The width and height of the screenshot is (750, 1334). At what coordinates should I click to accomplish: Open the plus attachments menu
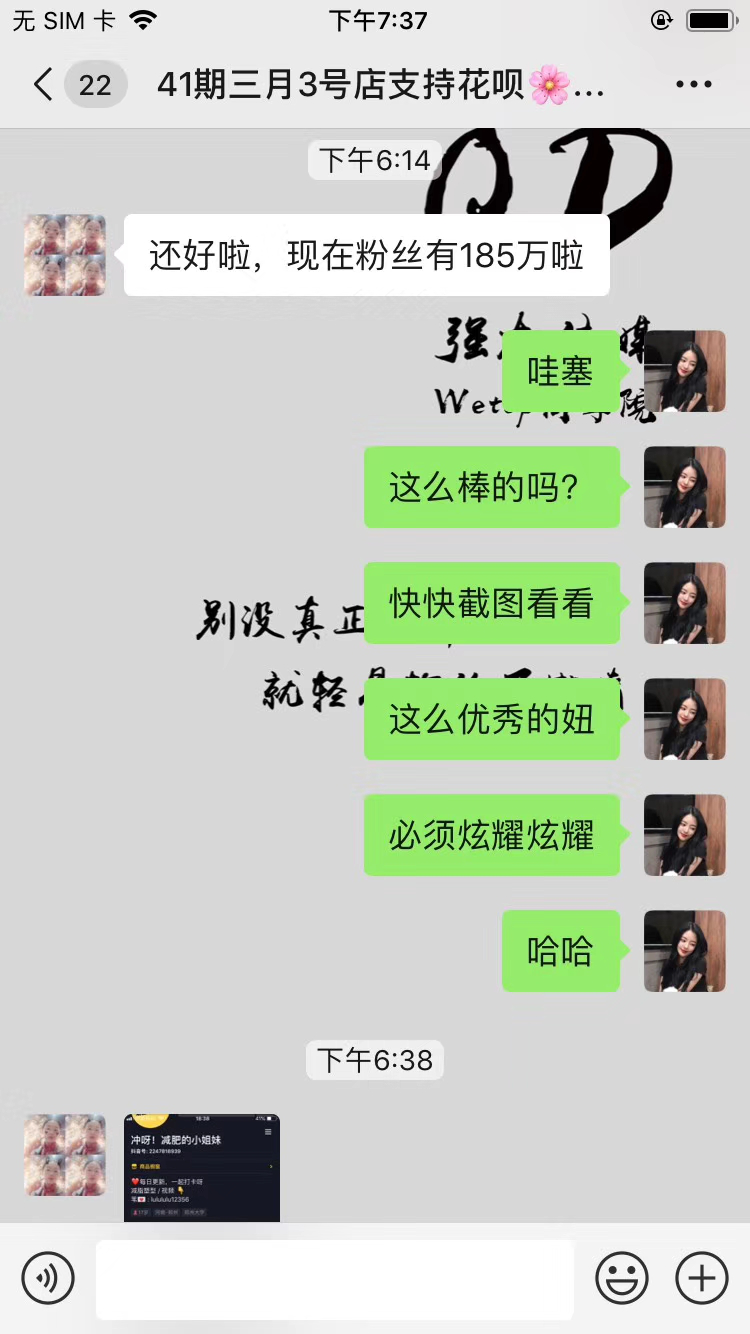click(x=702, y=1278)
